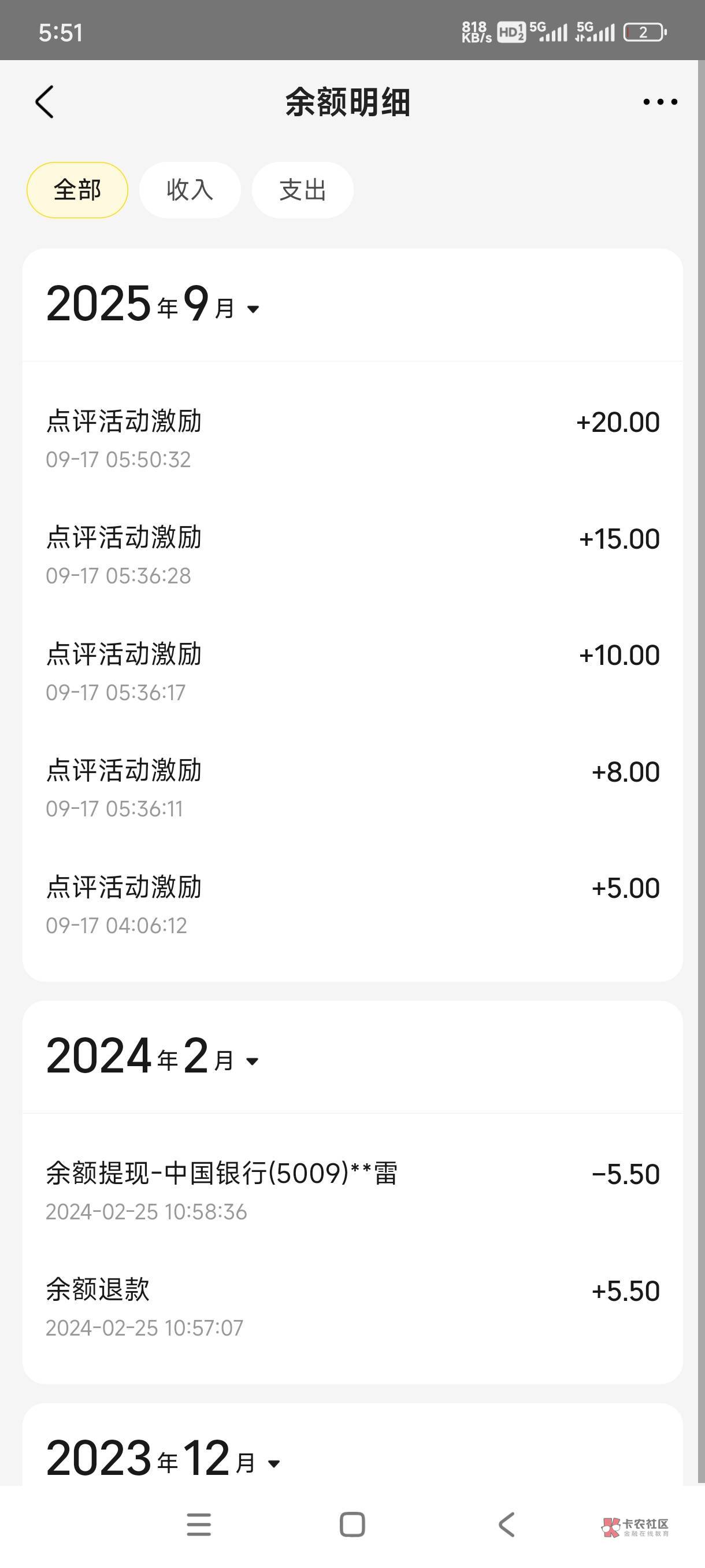705x1568 pixels.
Task: View the +8.00 点评活动激励 entry
Action: tap(352, 788)
